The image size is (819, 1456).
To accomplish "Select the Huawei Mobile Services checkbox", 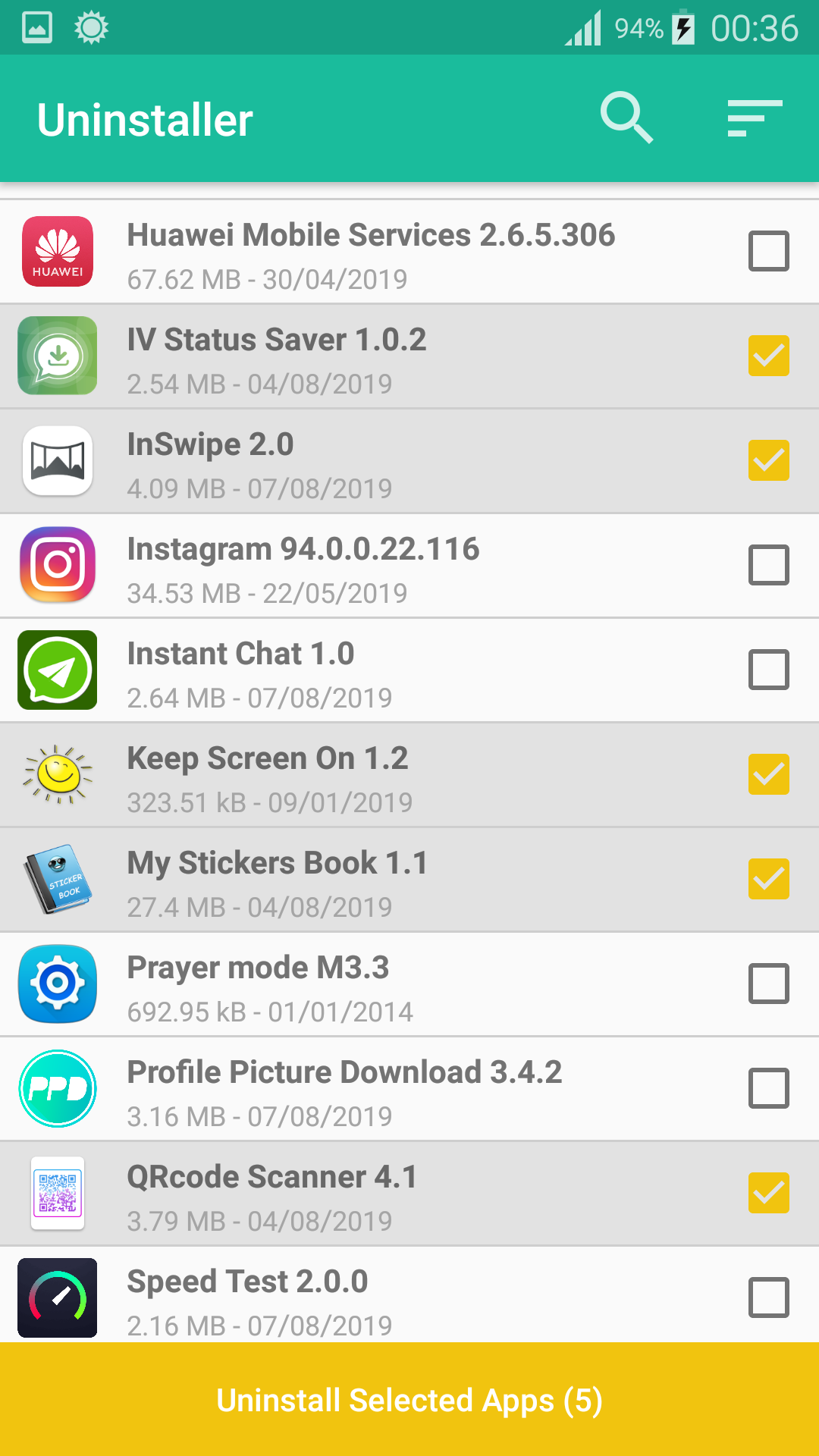I will point(769,251).
